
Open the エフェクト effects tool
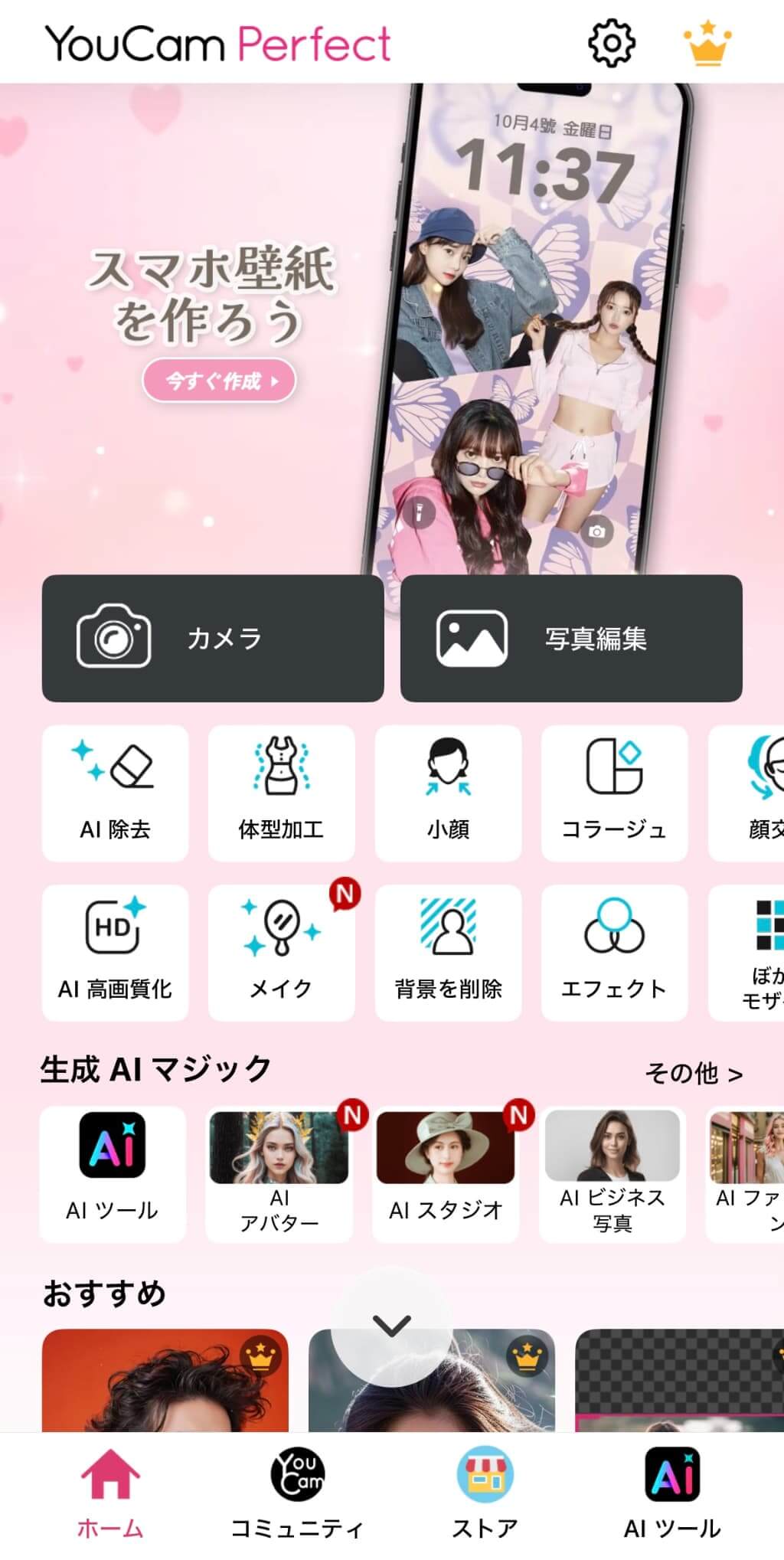coord(614,952)
